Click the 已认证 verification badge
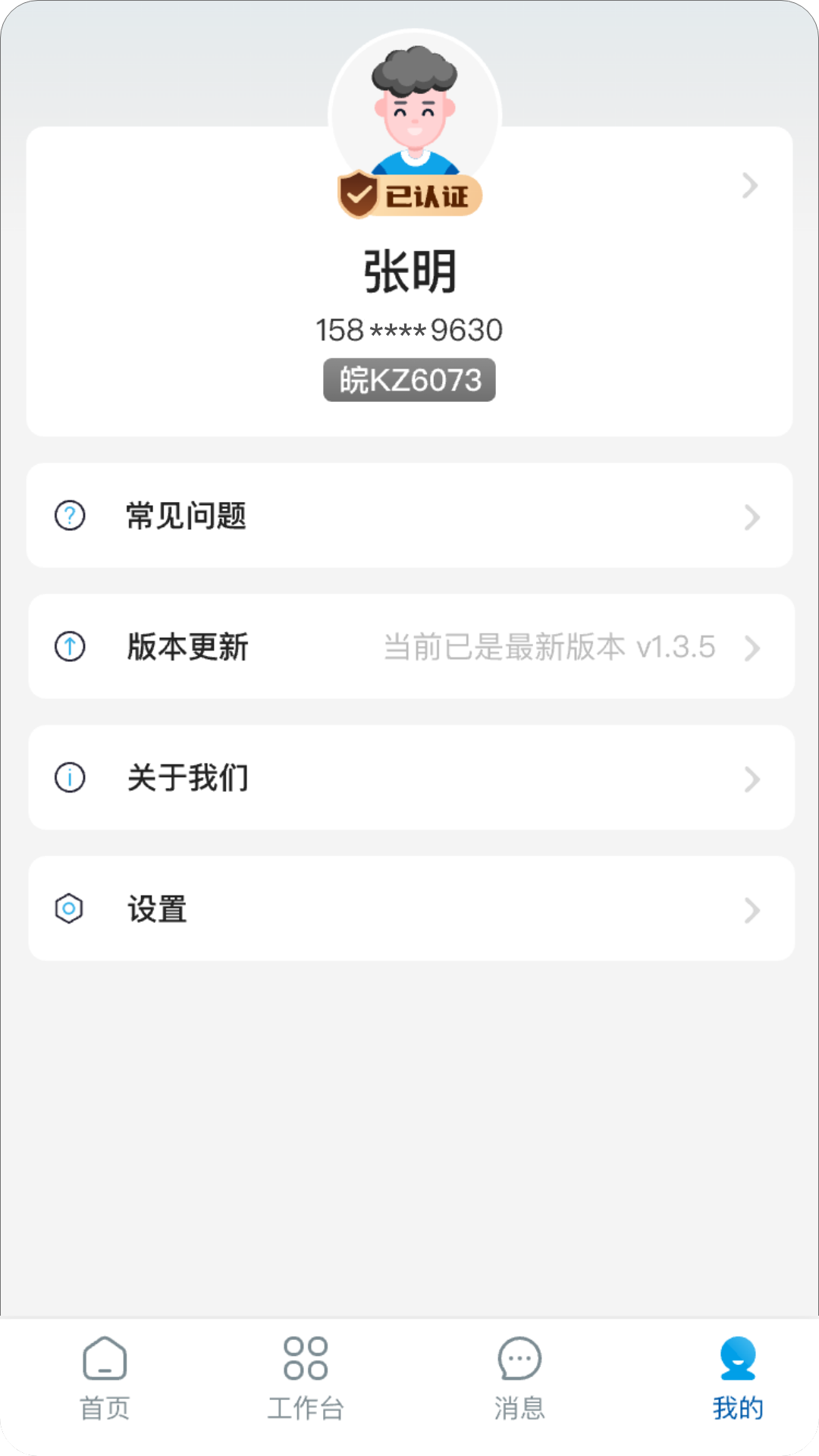 pos(409,195)
